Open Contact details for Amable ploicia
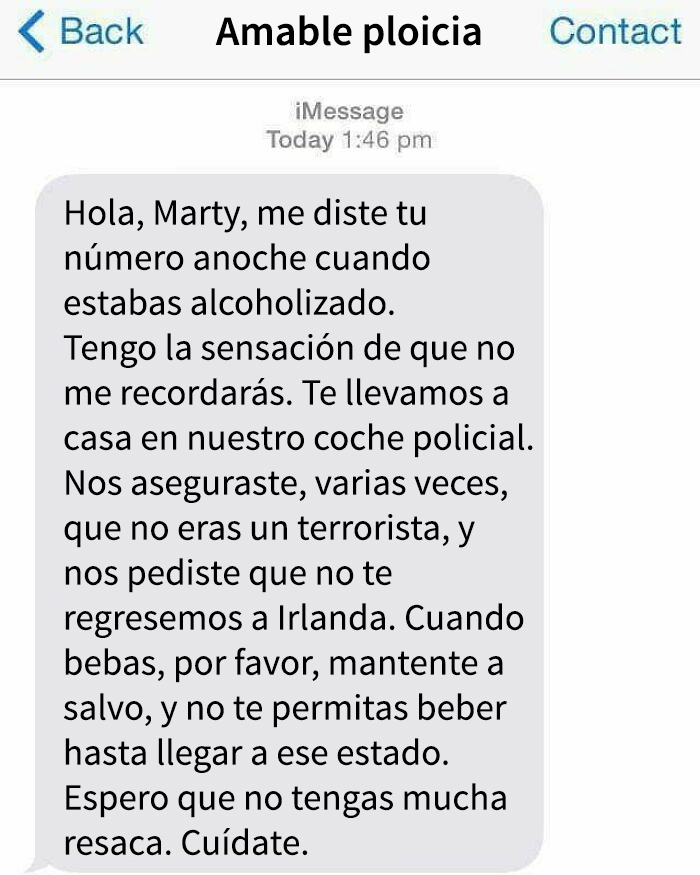Screen dimensions: 700x875 [615, 32]
